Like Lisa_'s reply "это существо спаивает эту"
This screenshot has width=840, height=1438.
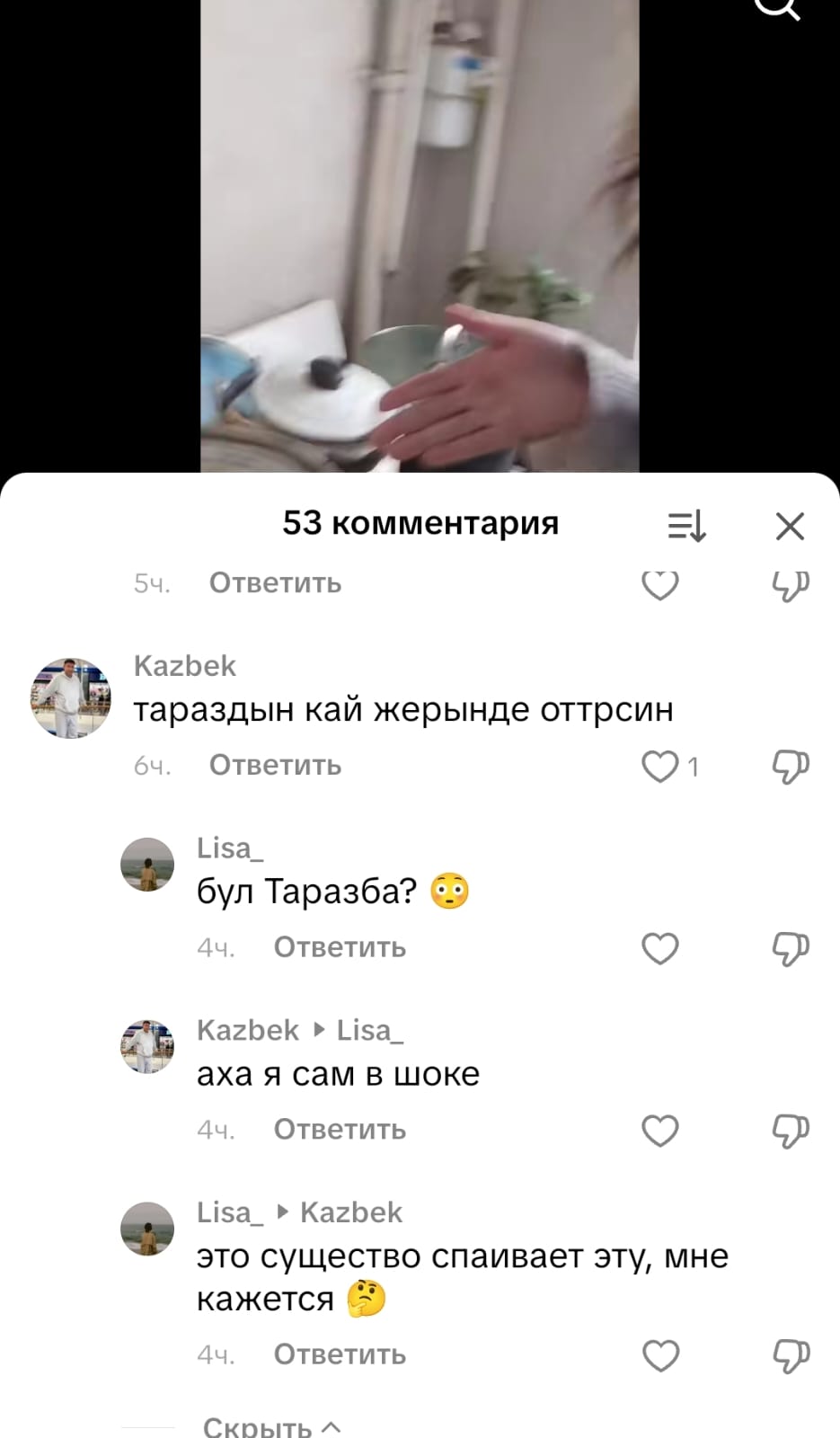tap(660, 1355)
